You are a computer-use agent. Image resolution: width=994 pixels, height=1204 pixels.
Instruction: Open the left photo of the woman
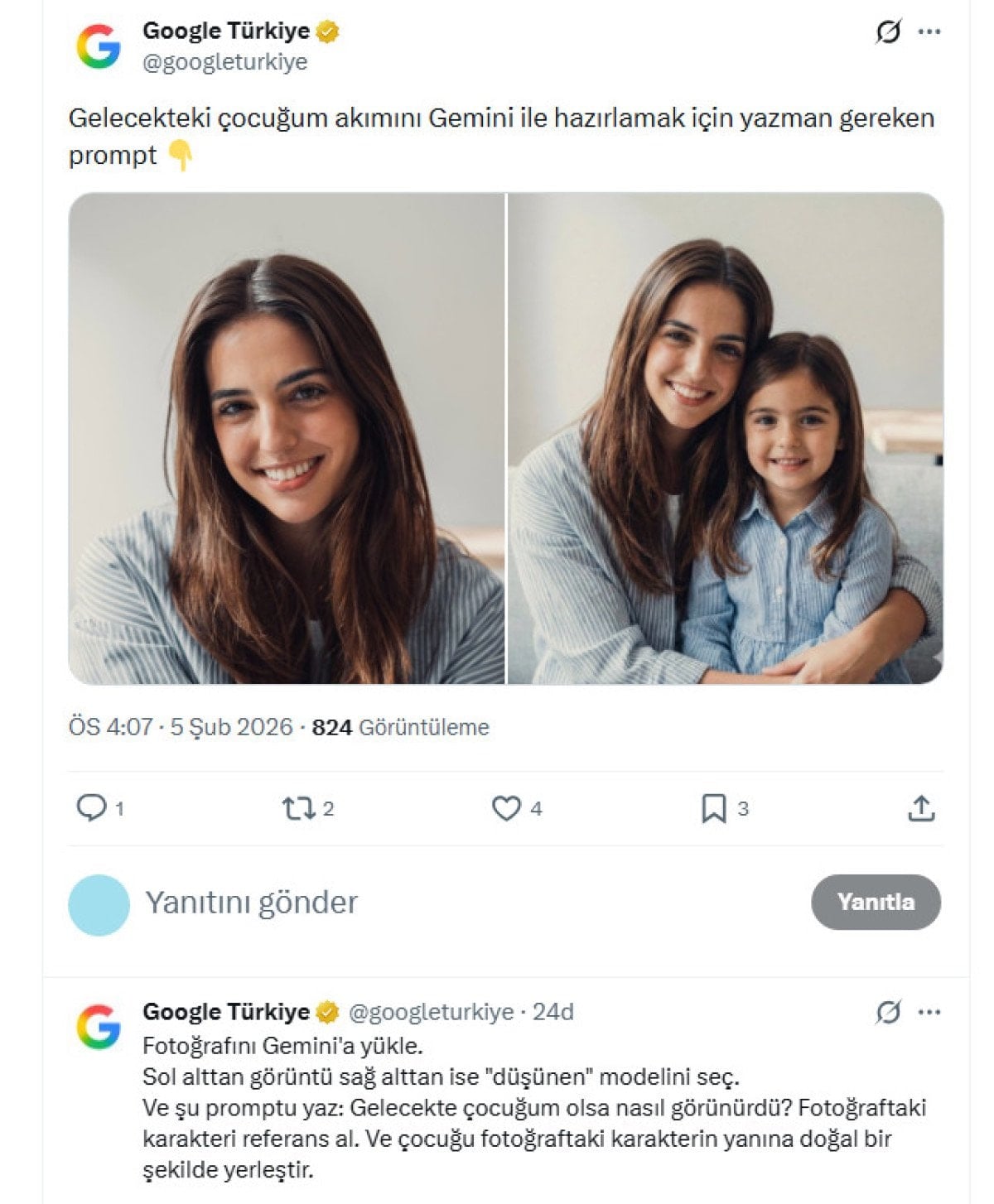click(287, 438)
